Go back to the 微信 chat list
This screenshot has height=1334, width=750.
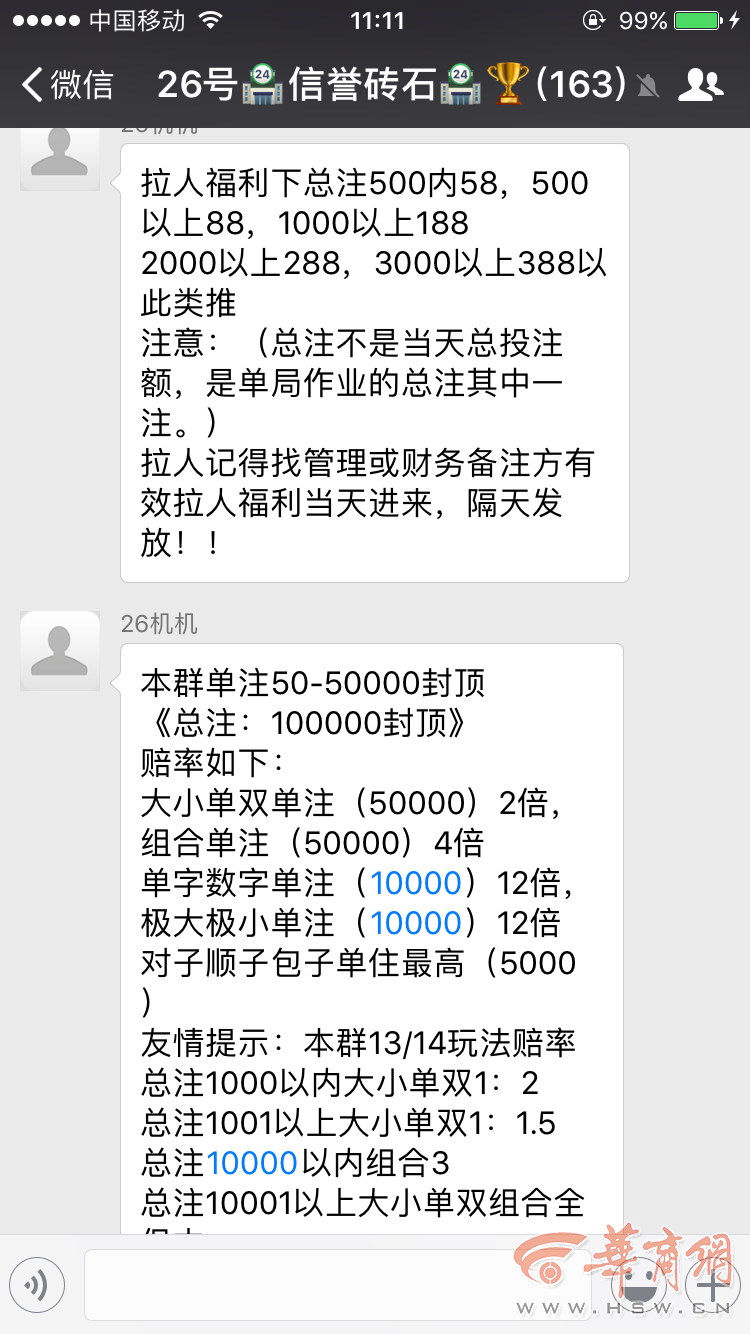click(x=67, y=85)
